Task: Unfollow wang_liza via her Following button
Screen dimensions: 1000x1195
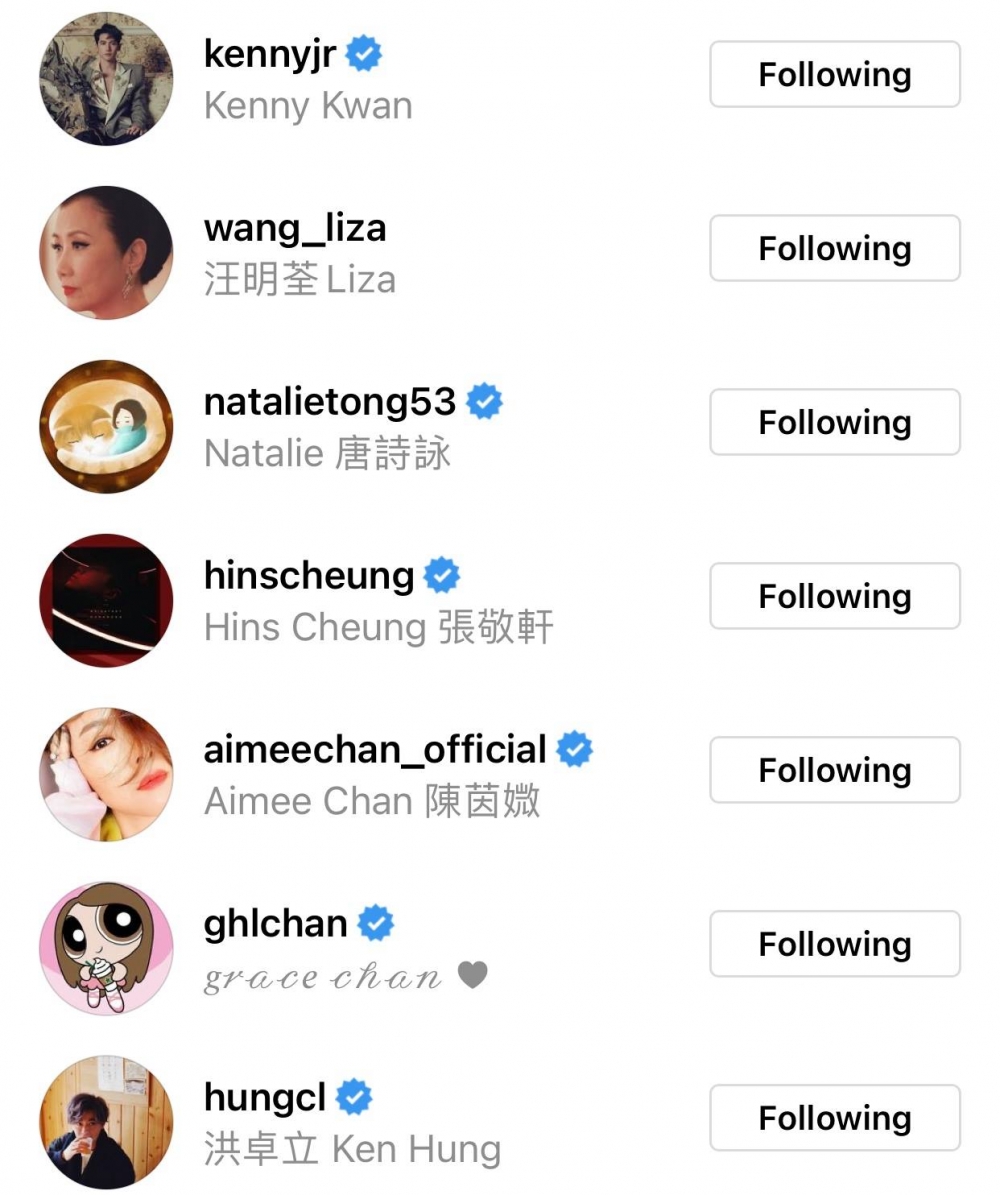Action: pos(834,249)
